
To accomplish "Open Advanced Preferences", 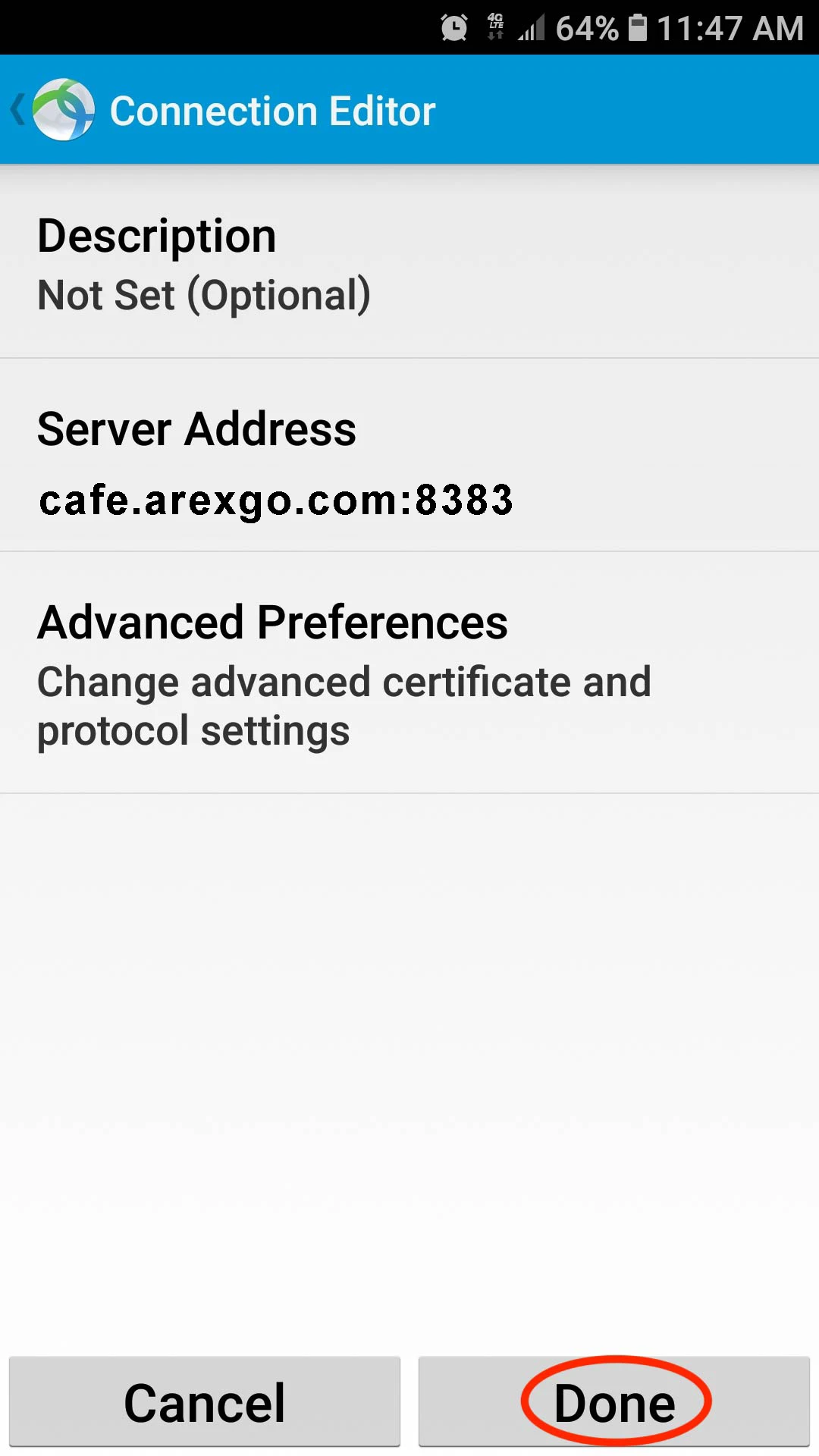I will coord(409,673).
